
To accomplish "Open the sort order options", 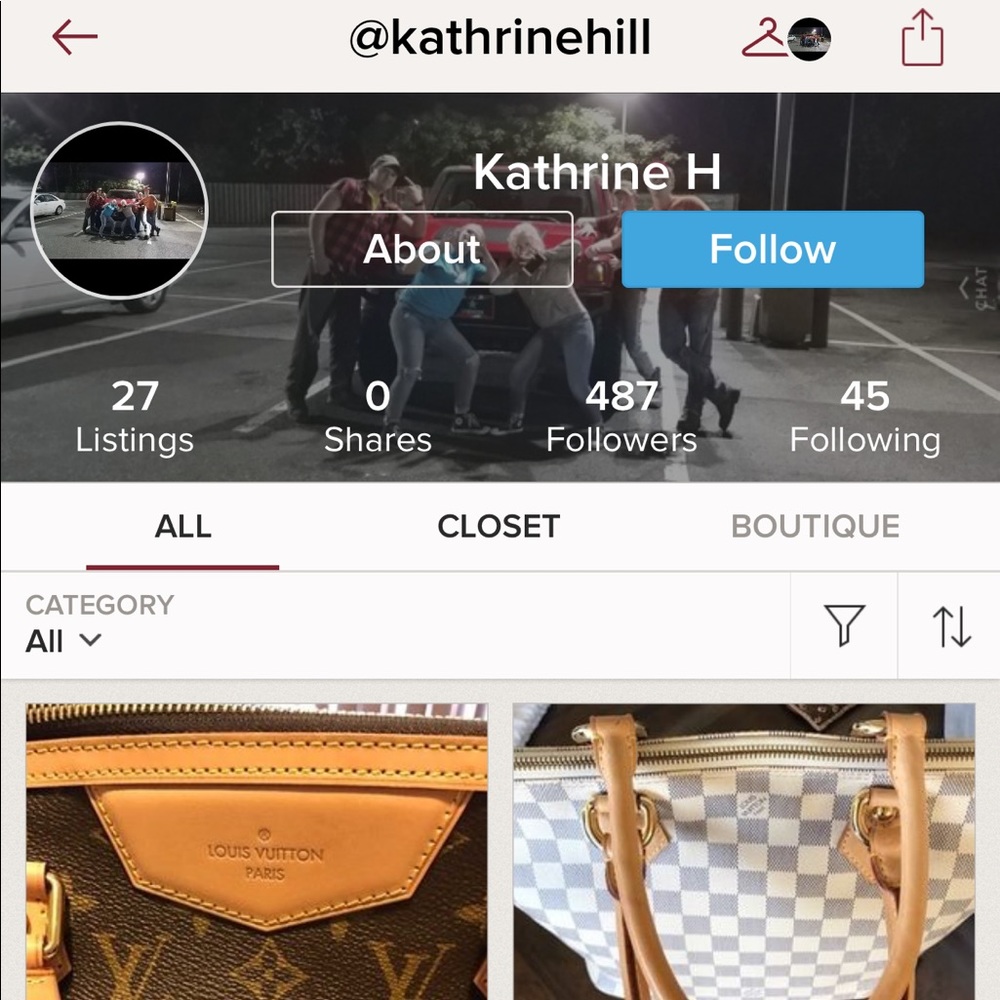I will pyautogui.click(x=951, y=626).
